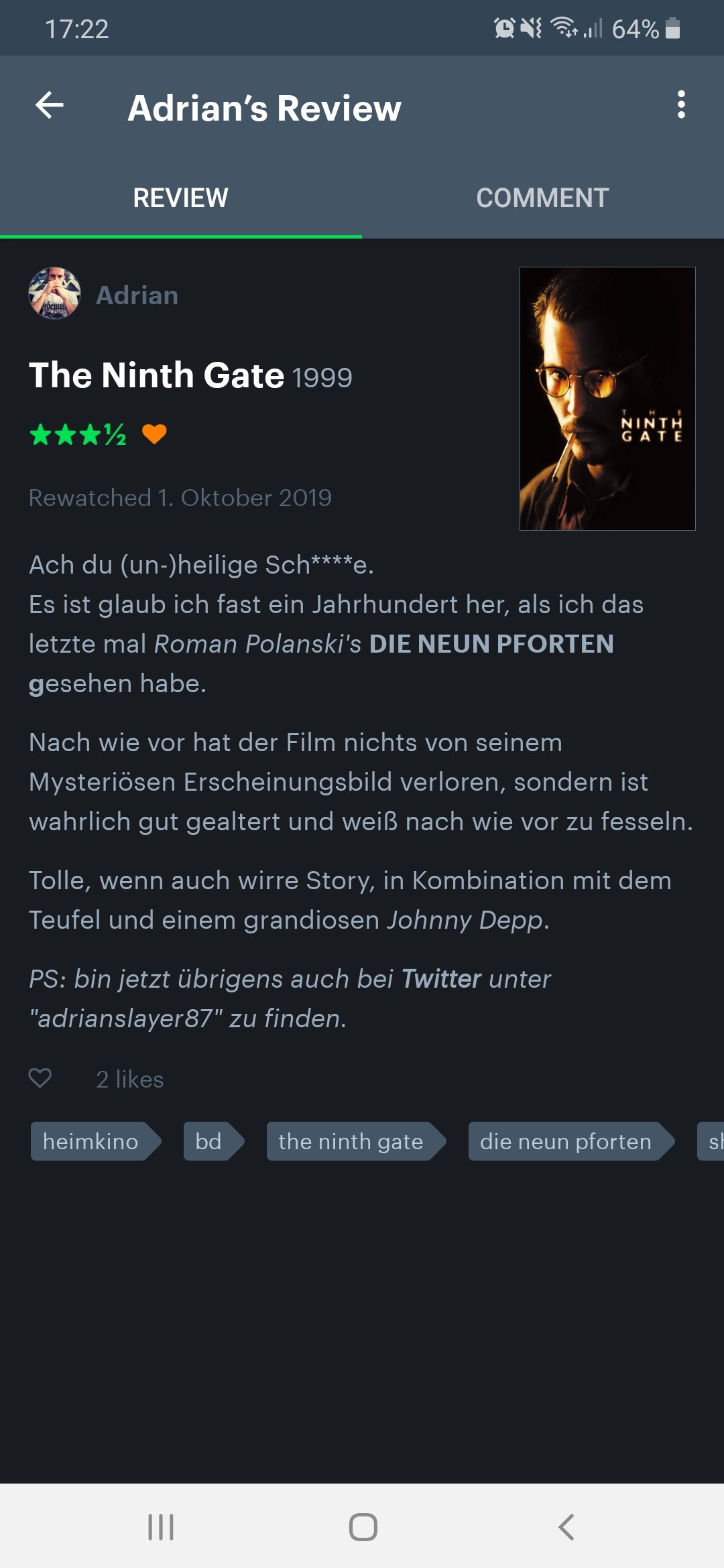The image size is (724, 1568).
Task: Tap The Ninth Gate poster thumbnail
Action: (607, 399)
